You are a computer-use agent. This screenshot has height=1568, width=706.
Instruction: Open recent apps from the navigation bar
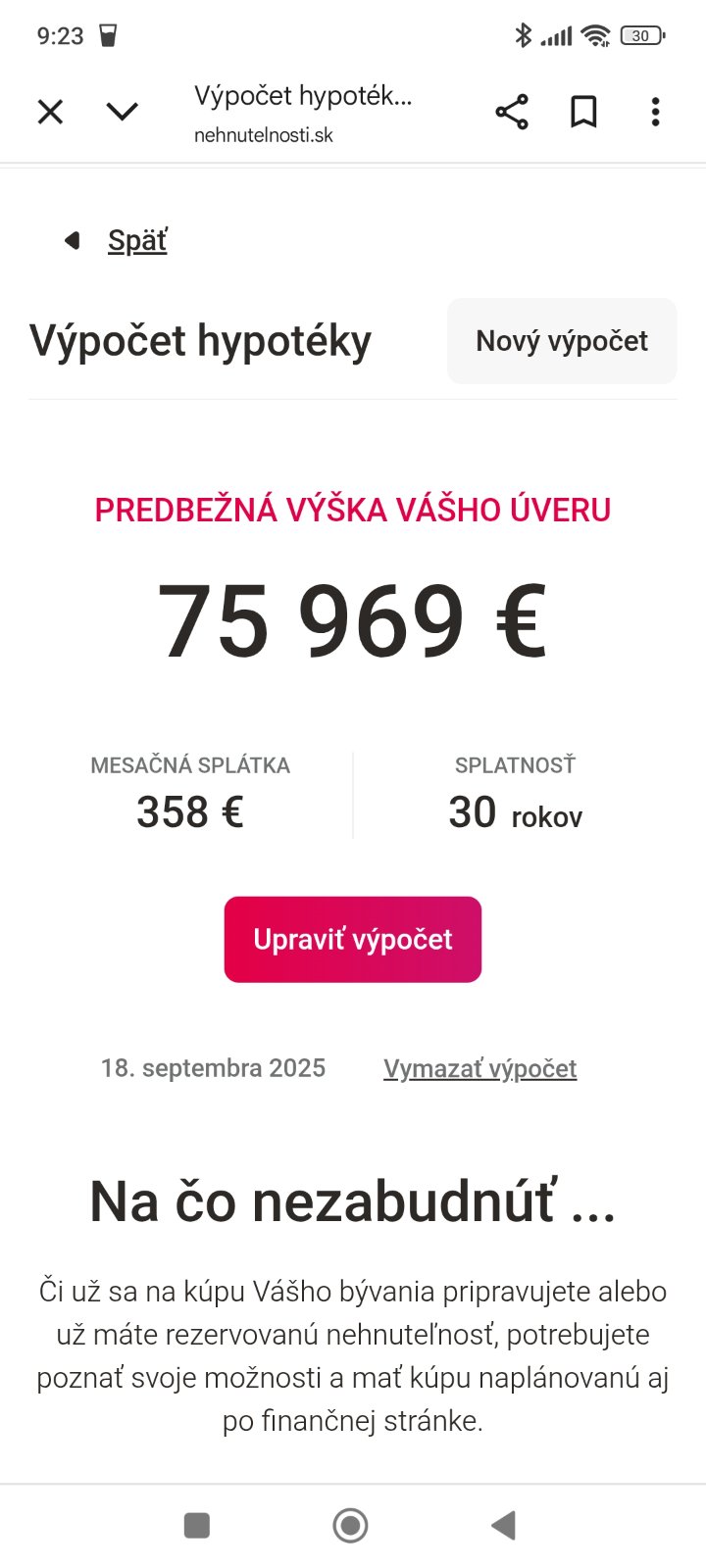click(x=197, y=1525)
